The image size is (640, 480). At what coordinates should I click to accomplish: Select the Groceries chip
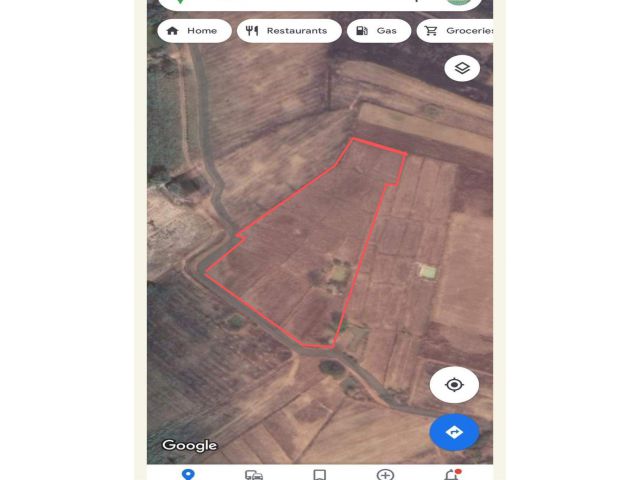click(458, 31)
